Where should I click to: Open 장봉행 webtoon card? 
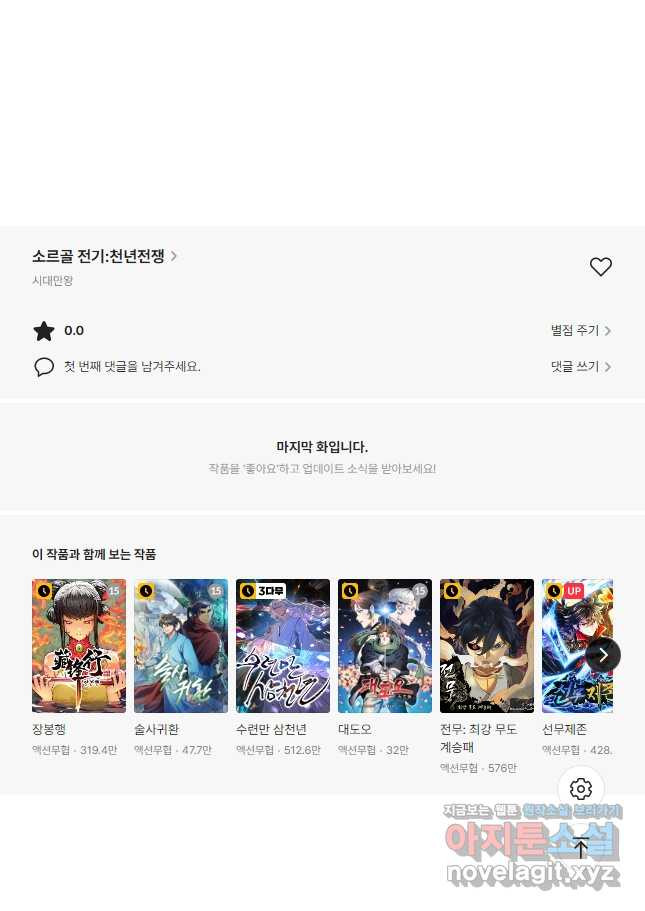79,646
